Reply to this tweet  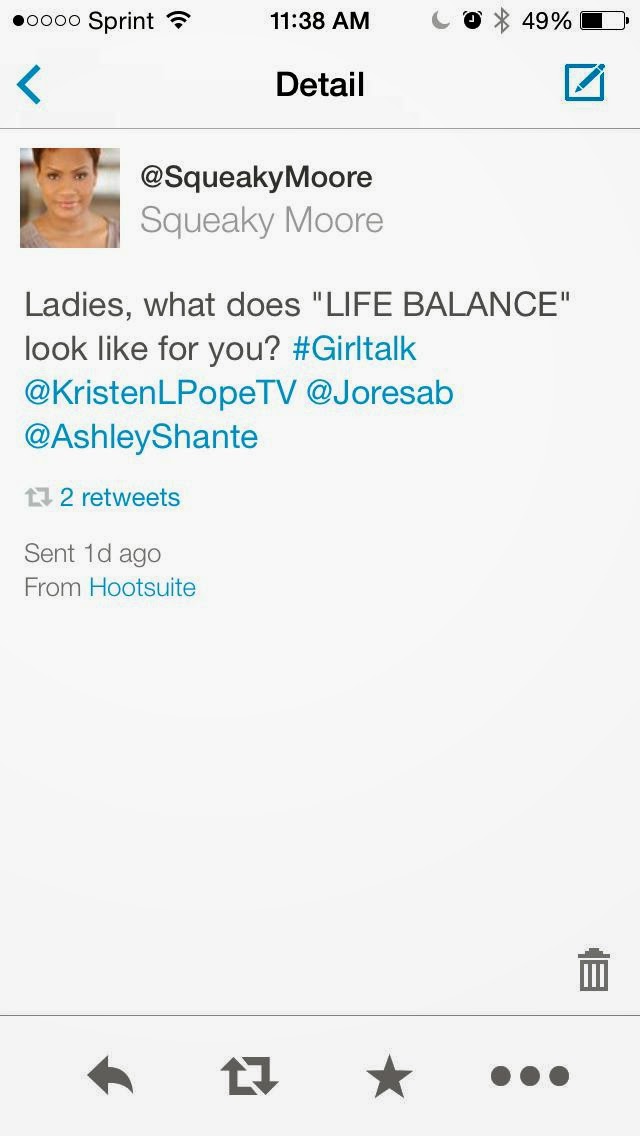(110, 1076)
